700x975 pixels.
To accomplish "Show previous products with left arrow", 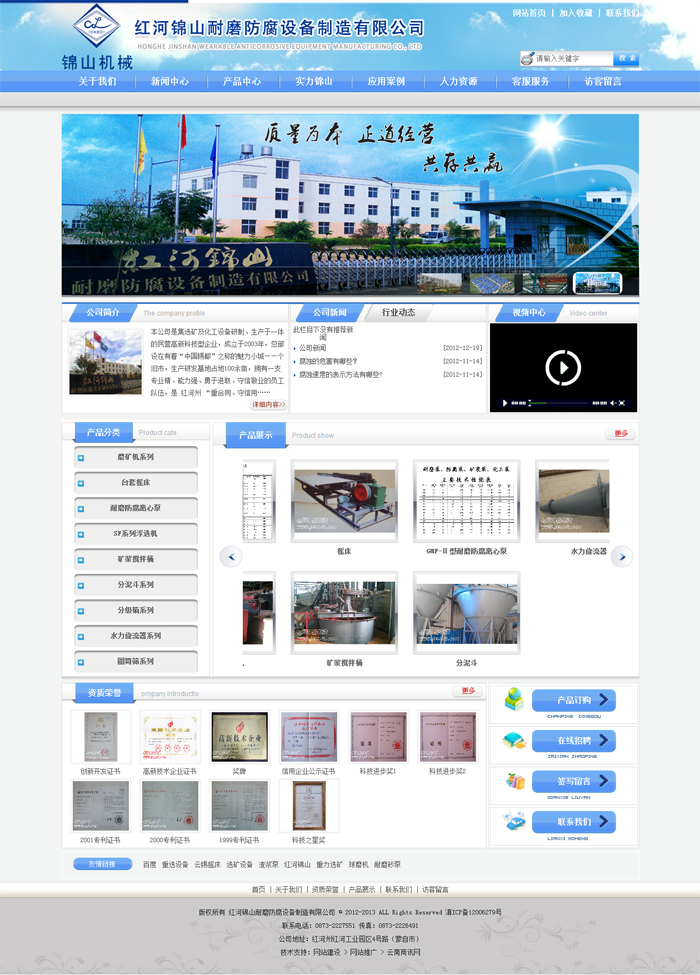I will pyautogui.click(x=230, y=557).
